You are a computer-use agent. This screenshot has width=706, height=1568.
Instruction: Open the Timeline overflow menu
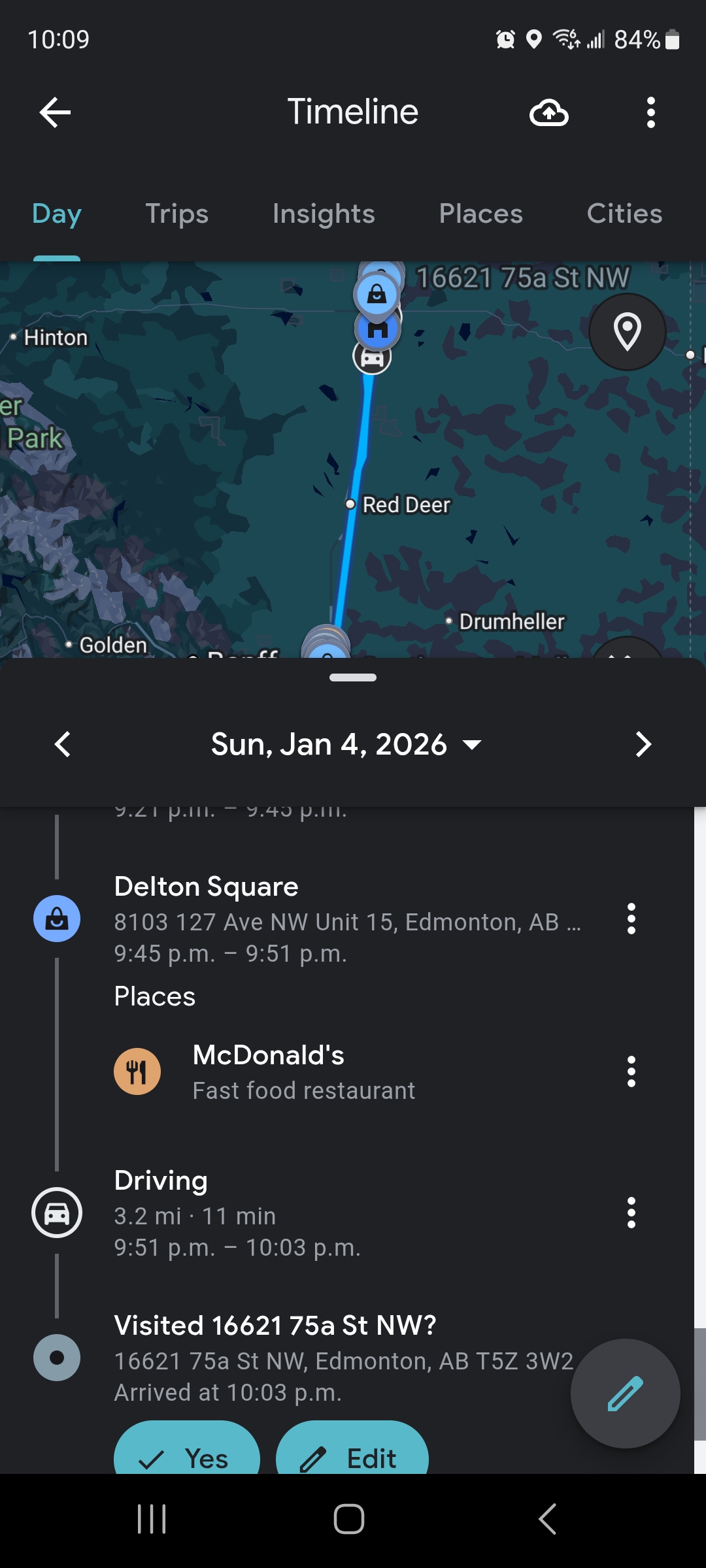click(650, 112)
